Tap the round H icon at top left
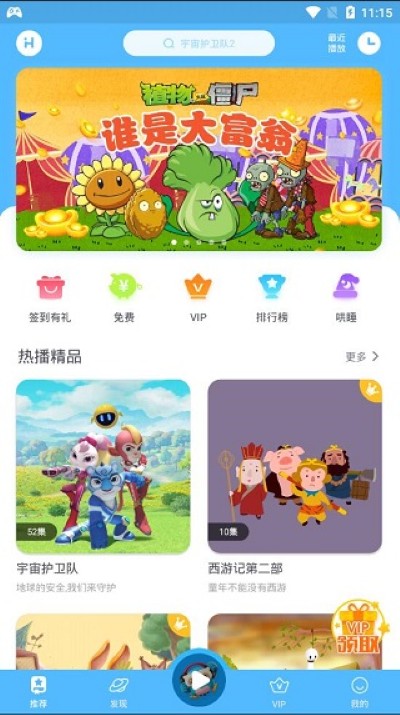400x715 pixels. tap(29, 43)
